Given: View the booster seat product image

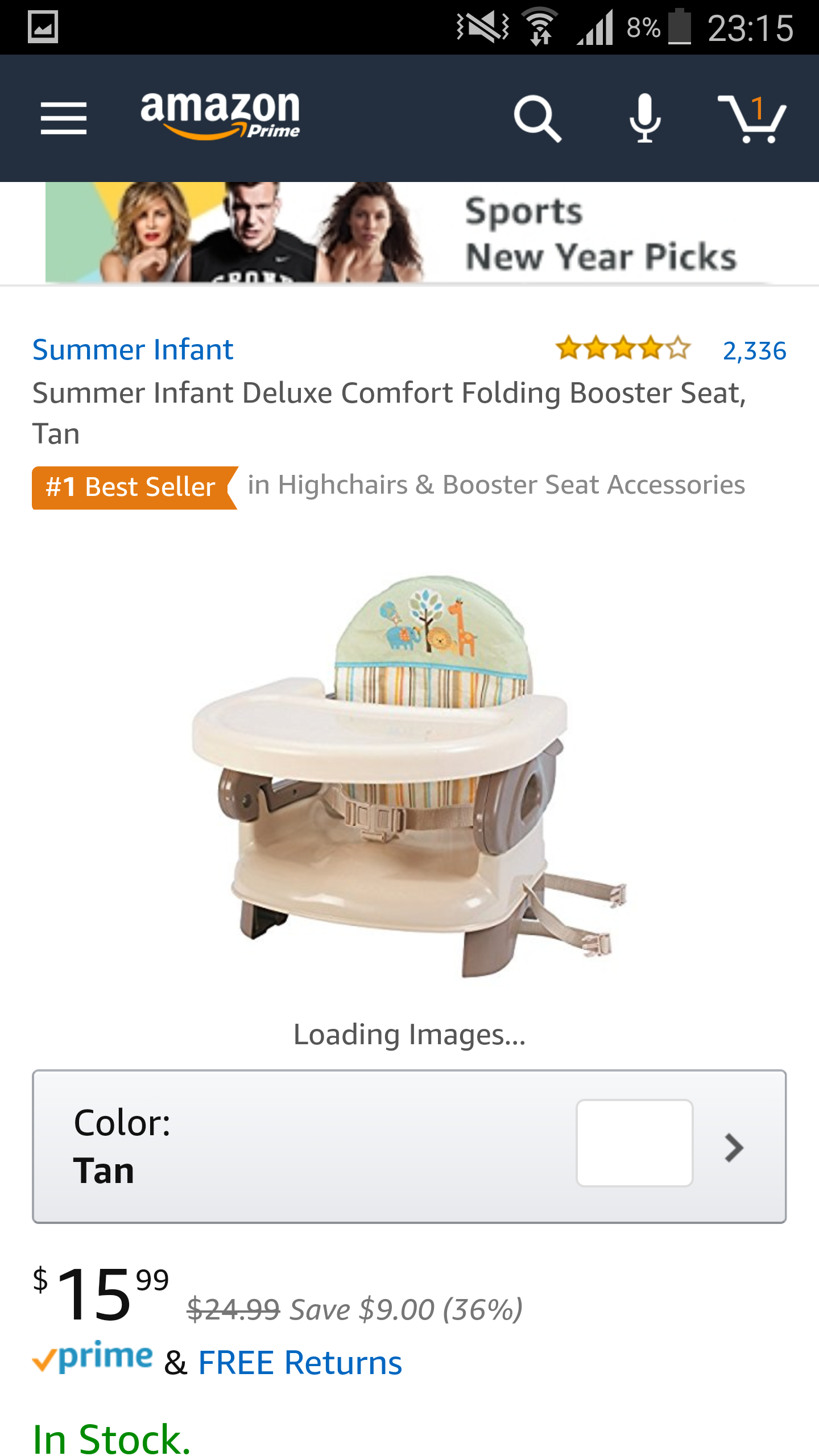Looking at the screenshot, I should [409, 776].
